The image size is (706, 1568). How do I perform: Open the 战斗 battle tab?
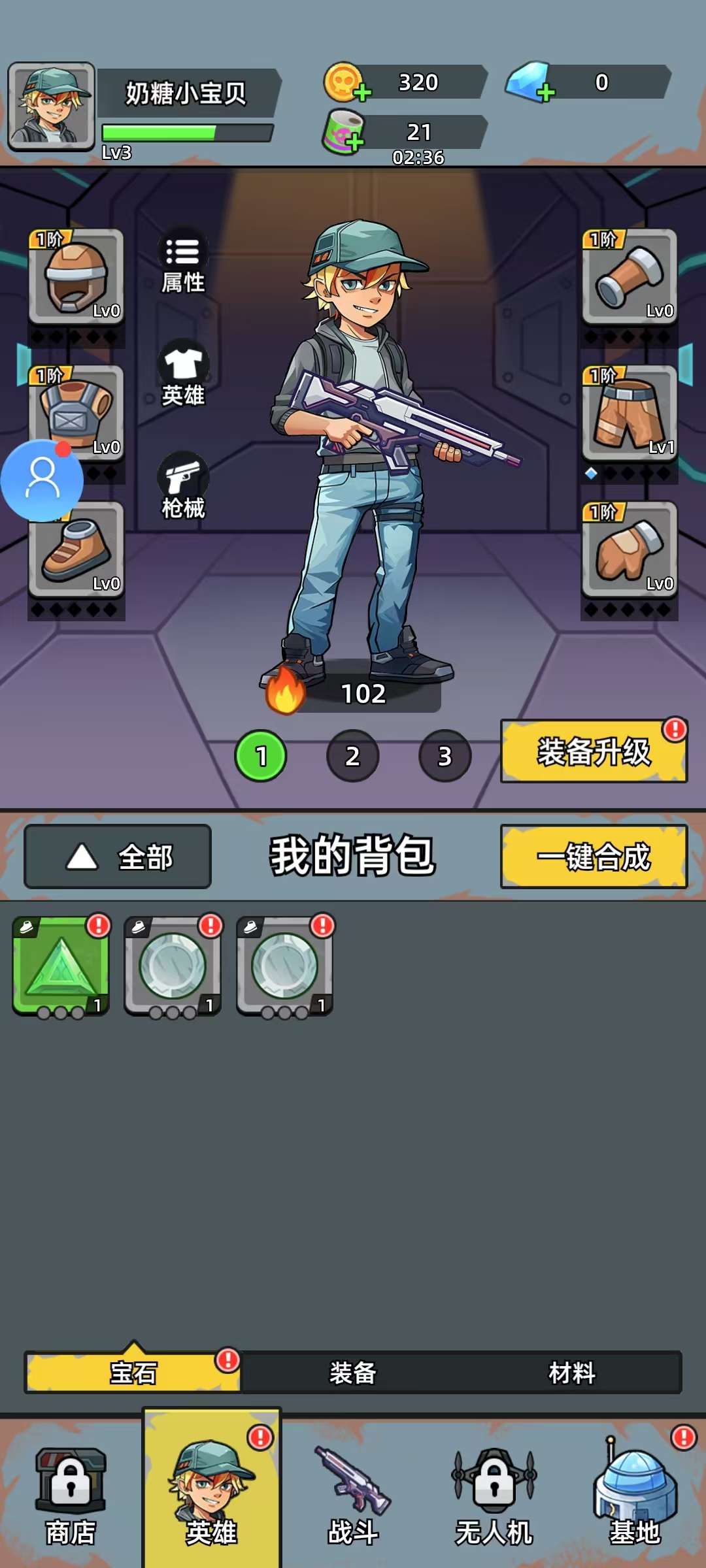352,1496
